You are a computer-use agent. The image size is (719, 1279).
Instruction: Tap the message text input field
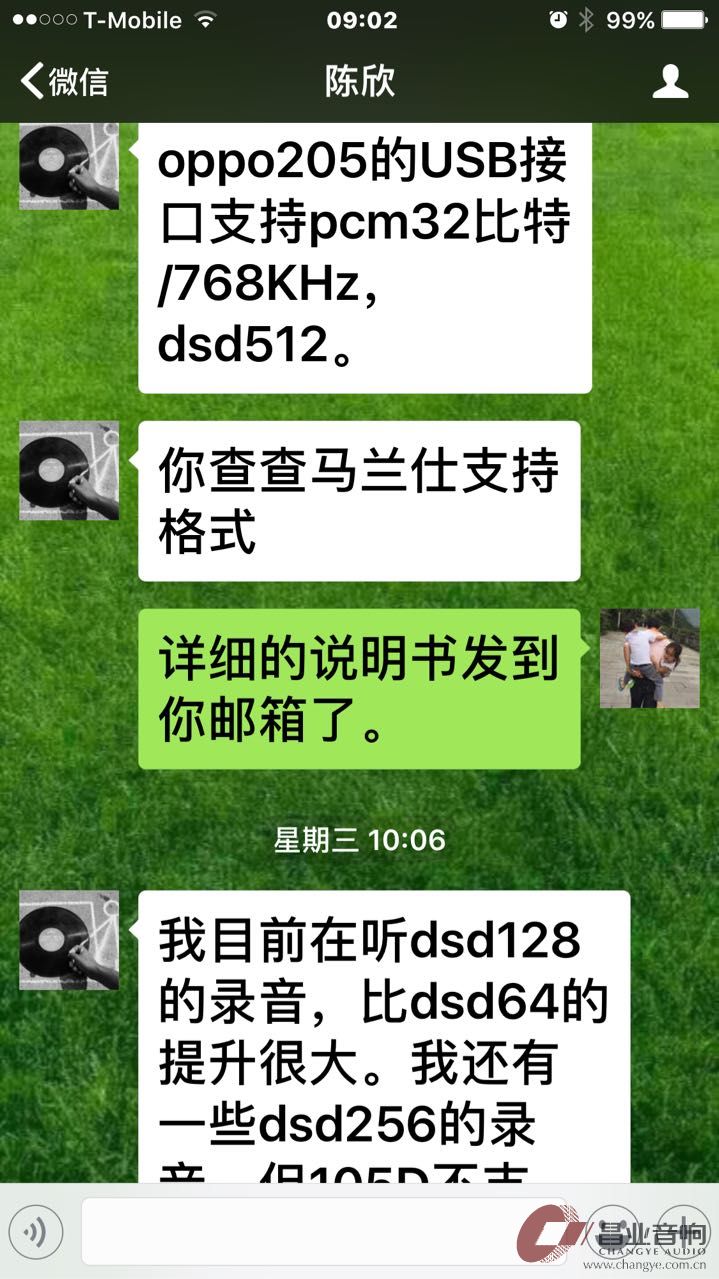[x=322, y=1230]
